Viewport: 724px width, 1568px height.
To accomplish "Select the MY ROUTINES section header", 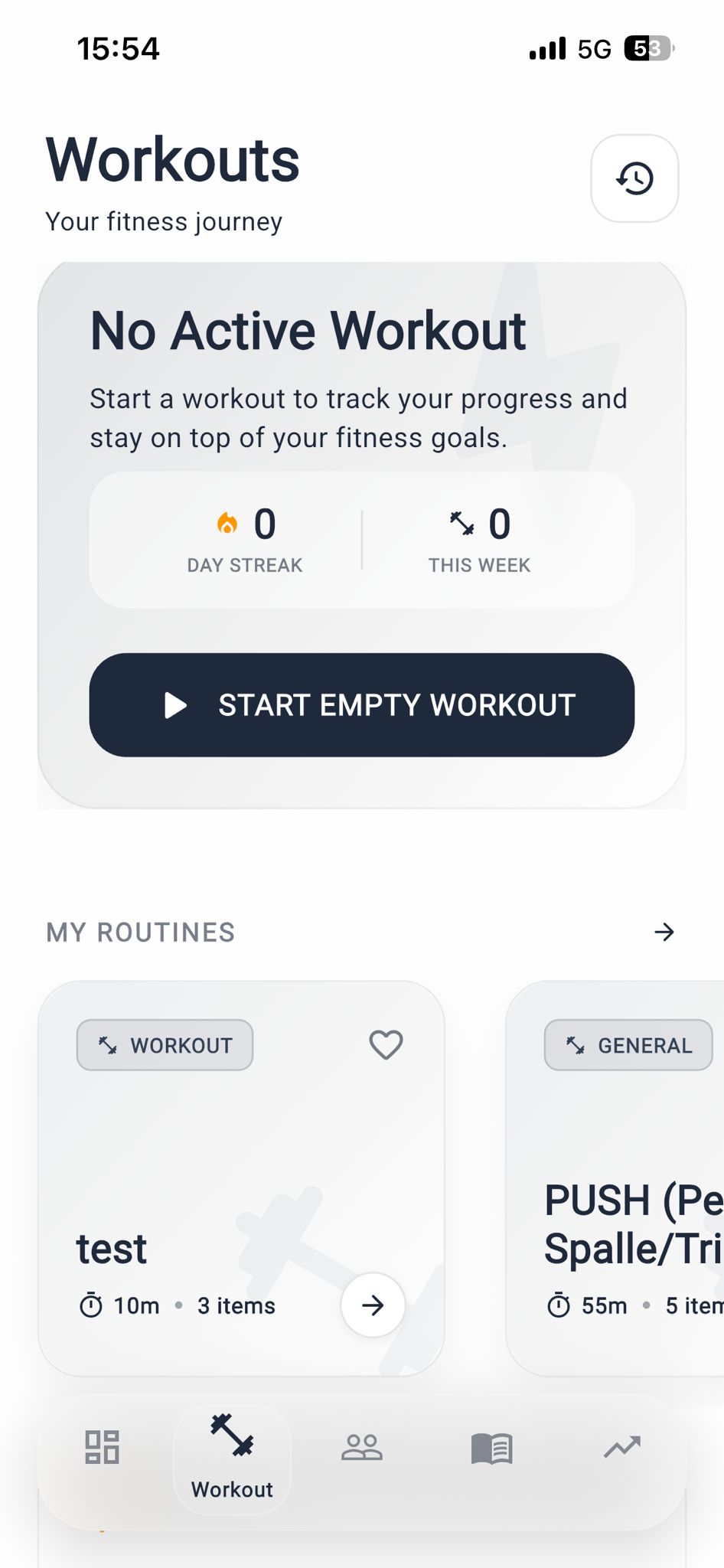I will [140, 932].
